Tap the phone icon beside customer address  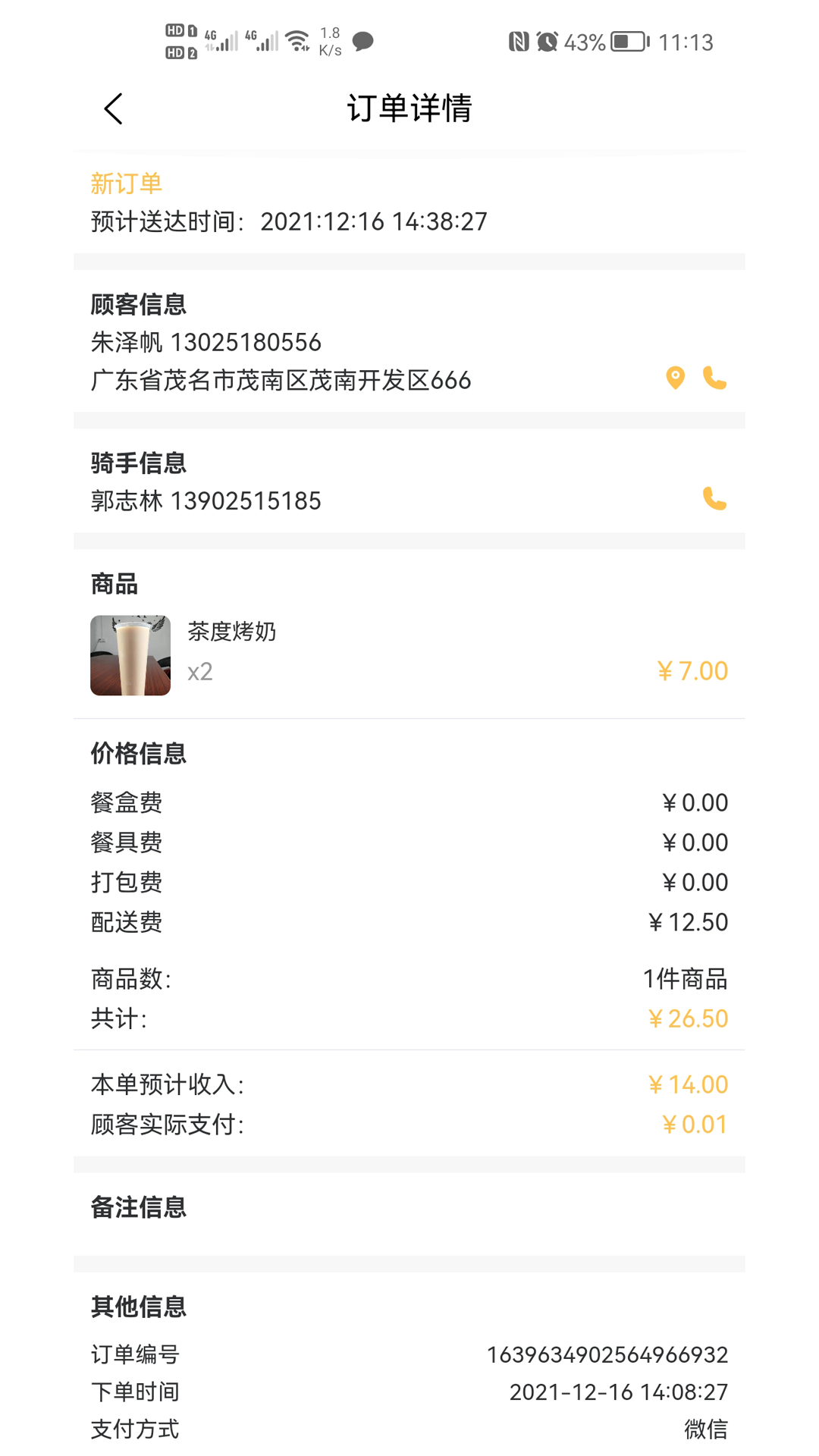(x=714, y=378)
